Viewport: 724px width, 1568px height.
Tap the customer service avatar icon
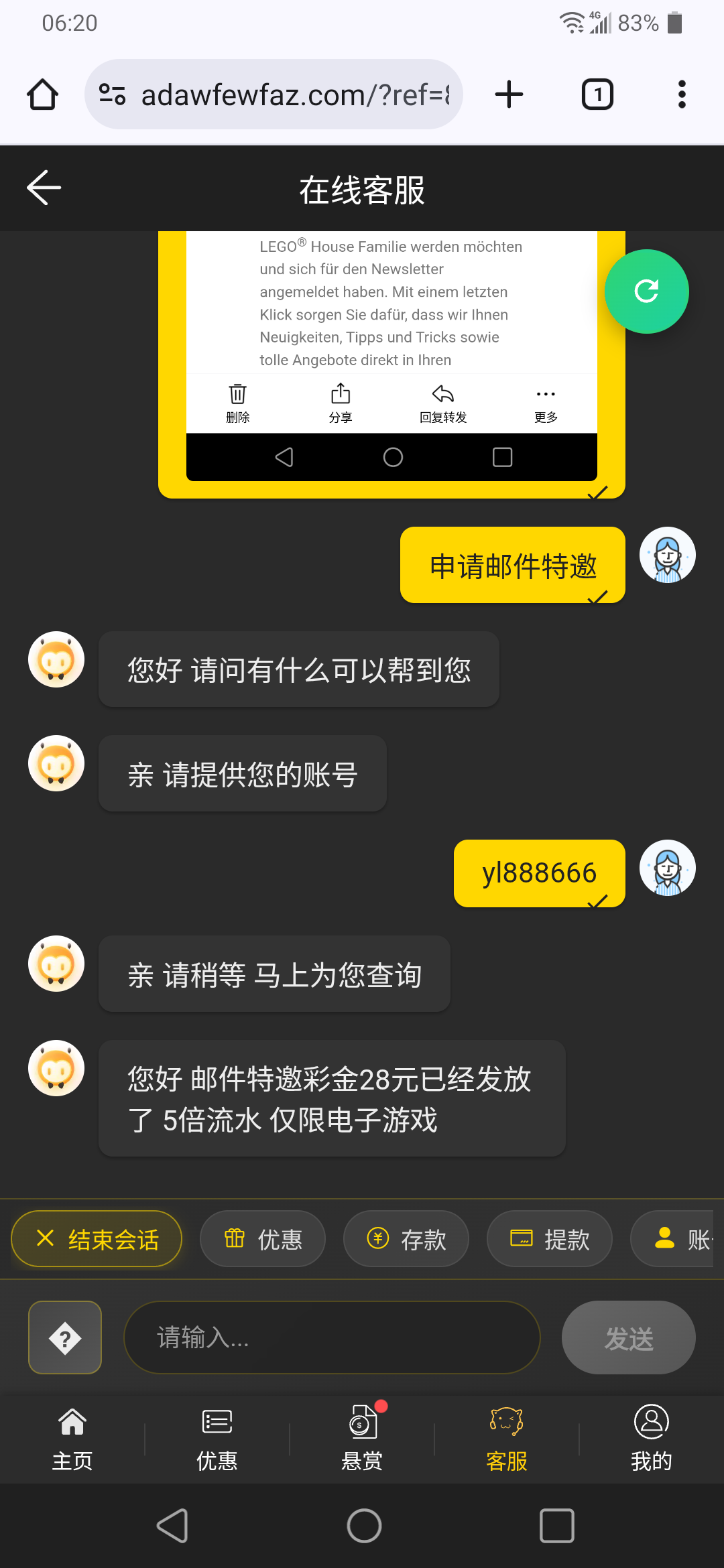(56, 660)
